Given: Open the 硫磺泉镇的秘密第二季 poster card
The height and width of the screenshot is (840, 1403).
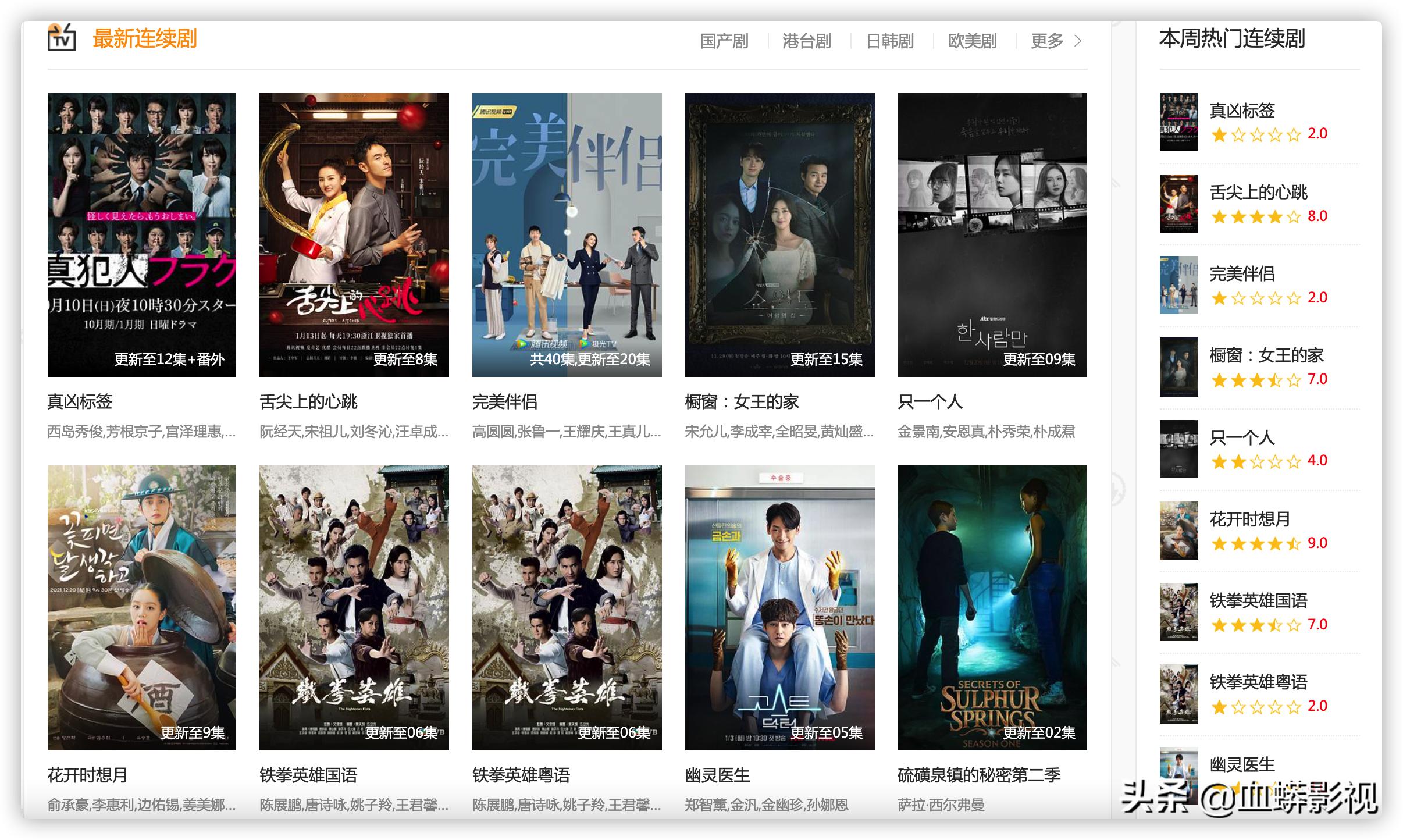Looking at the screenshot, I should (x=992, y=607).
